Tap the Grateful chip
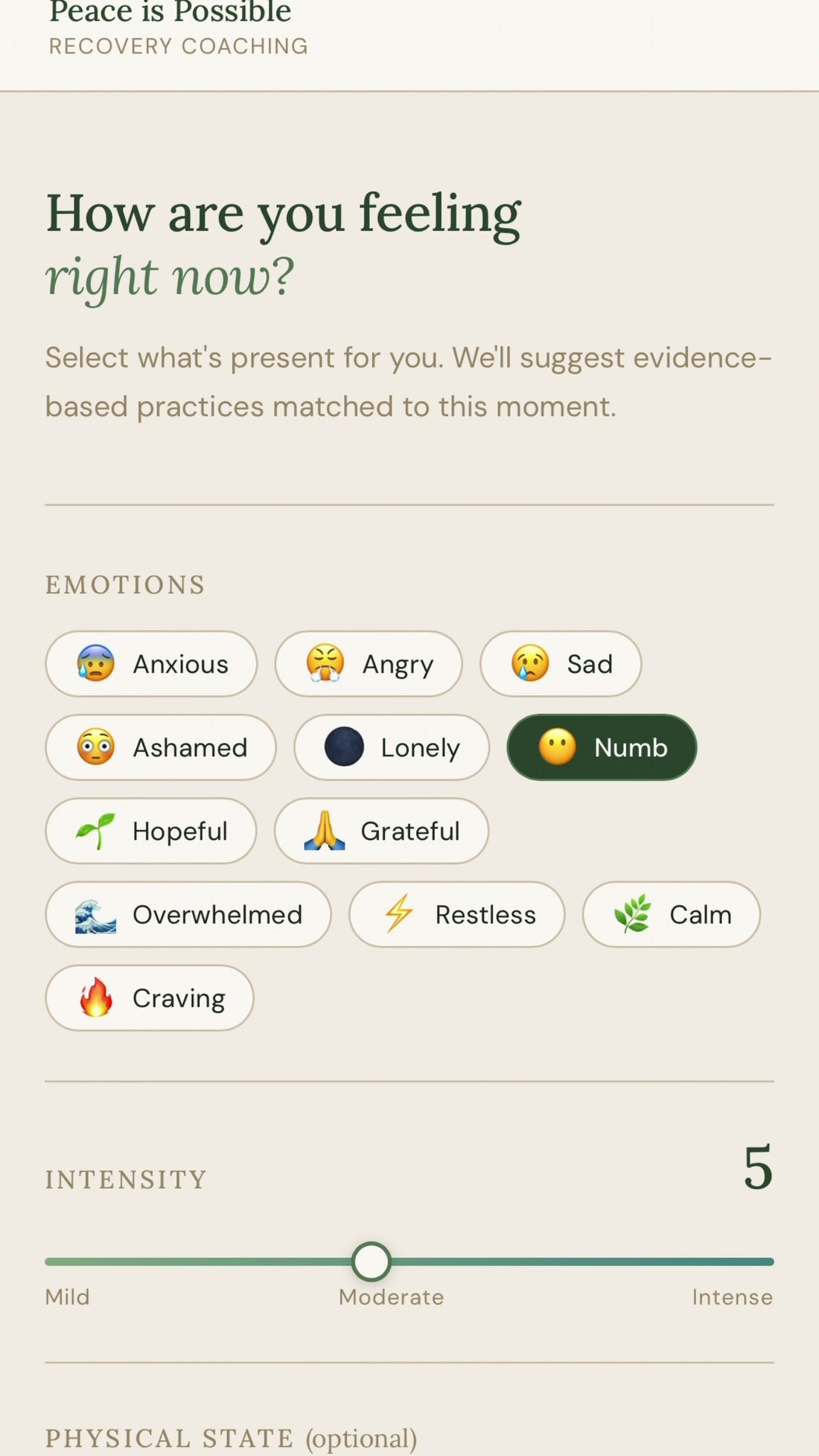 [x=381, y=831]
